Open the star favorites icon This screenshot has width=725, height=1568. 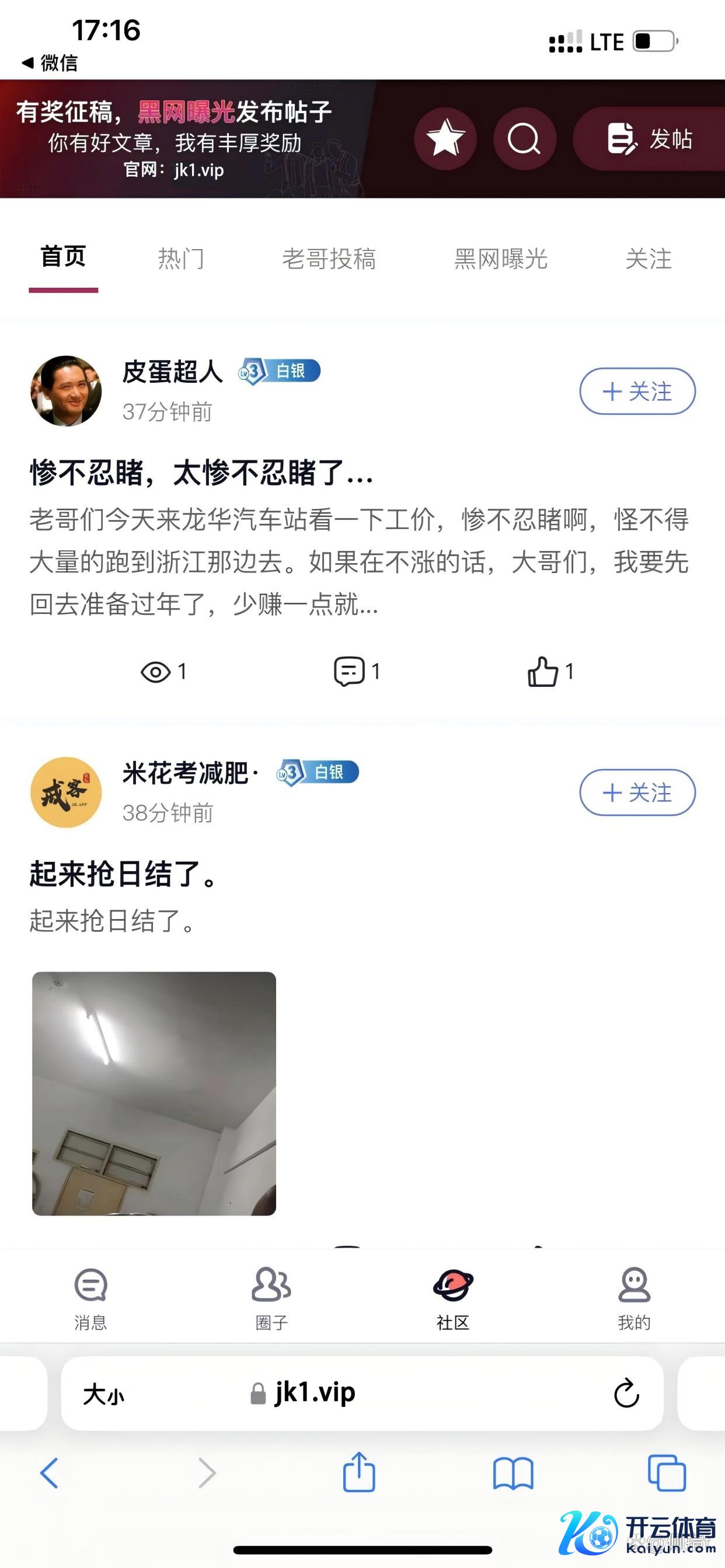pyautogui.click(x=445, y=139)
